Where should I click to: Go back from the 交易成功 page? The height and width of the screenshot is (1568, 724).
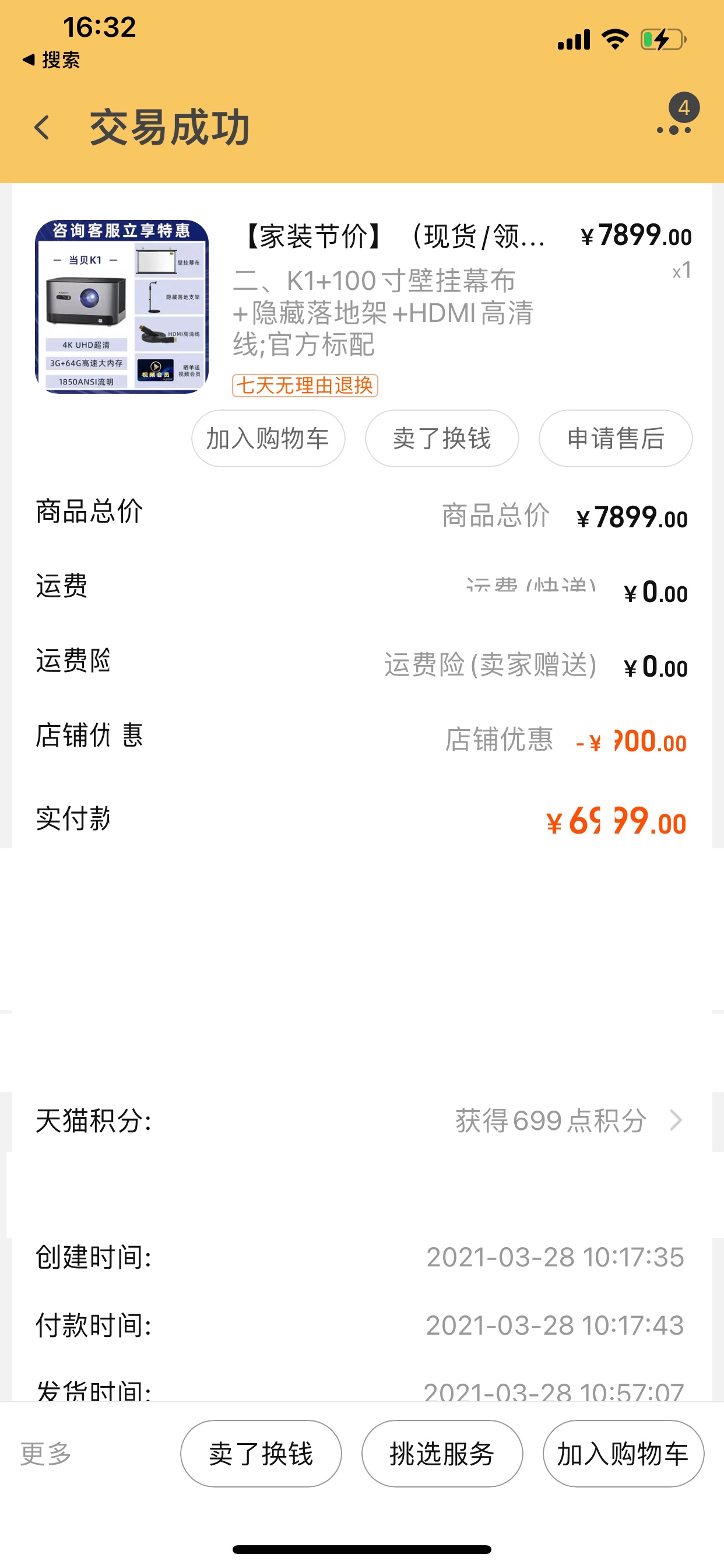click(x=42, y=128)
